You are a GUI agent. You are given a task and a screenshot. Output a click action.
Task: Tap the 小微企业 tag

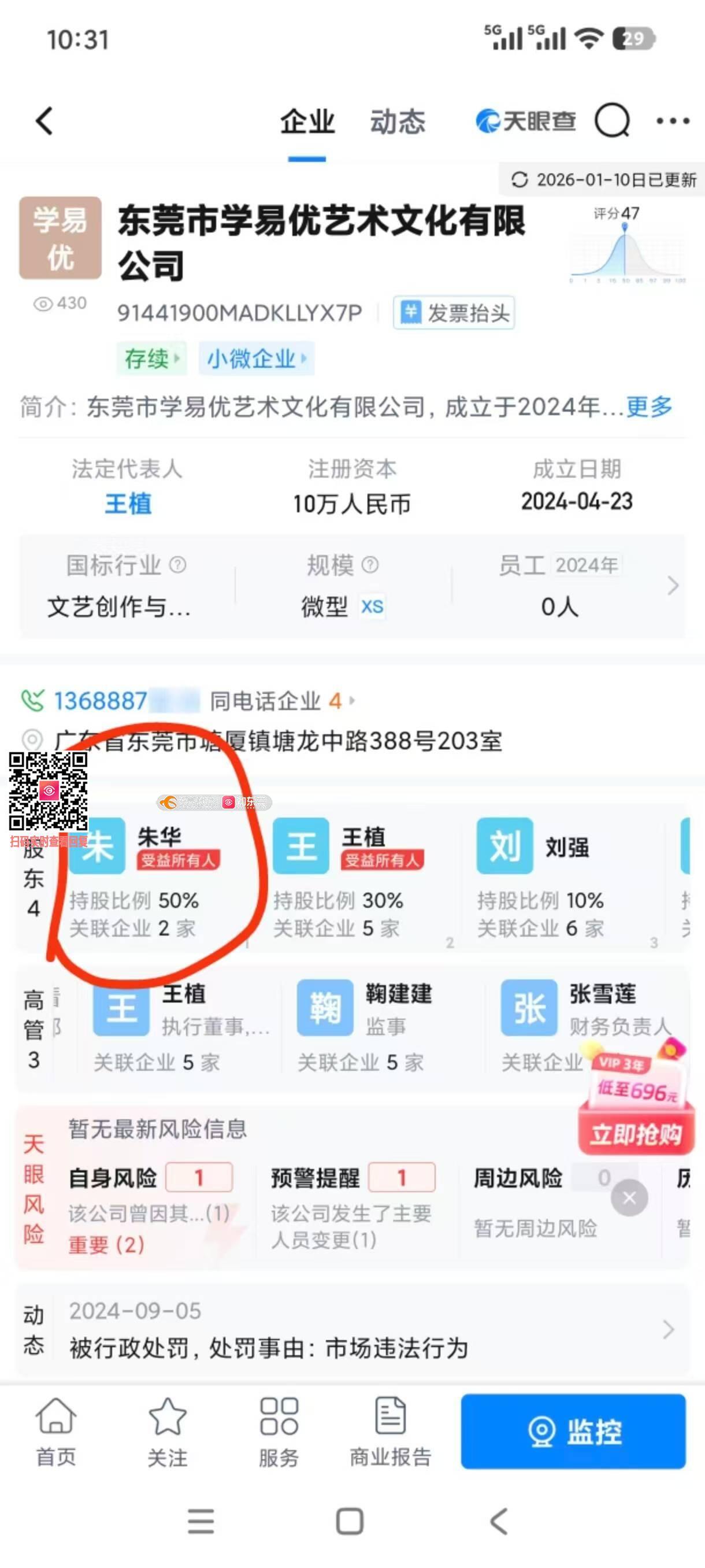tap(256, 358)
